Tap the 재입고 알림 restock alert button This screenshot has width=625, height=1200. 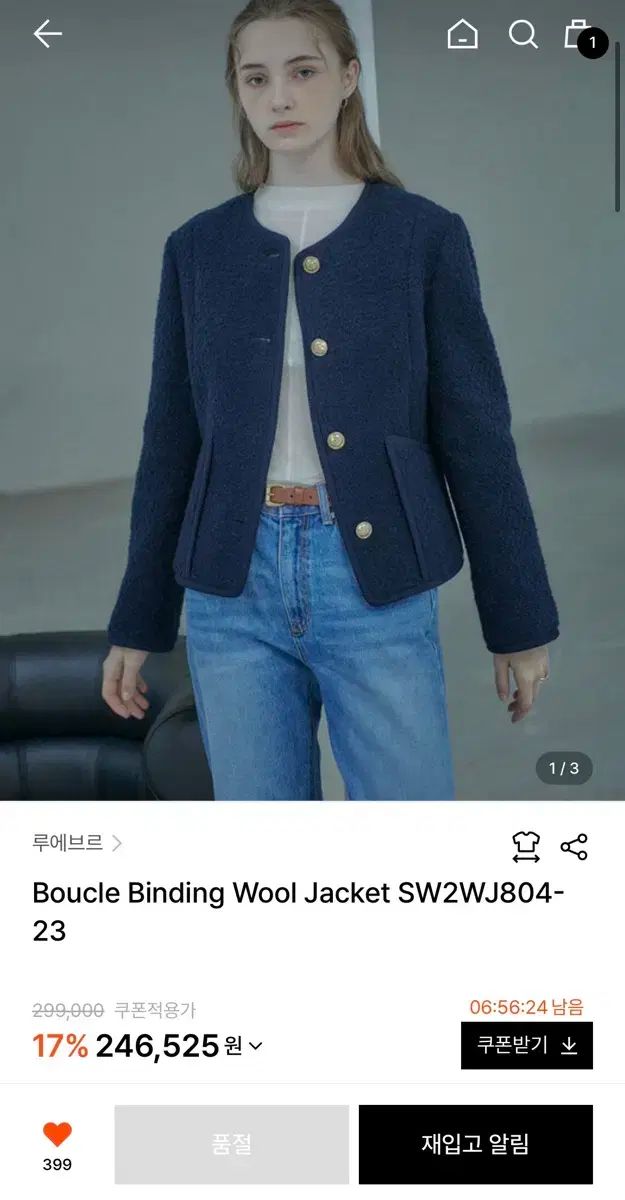(475, 1144)
